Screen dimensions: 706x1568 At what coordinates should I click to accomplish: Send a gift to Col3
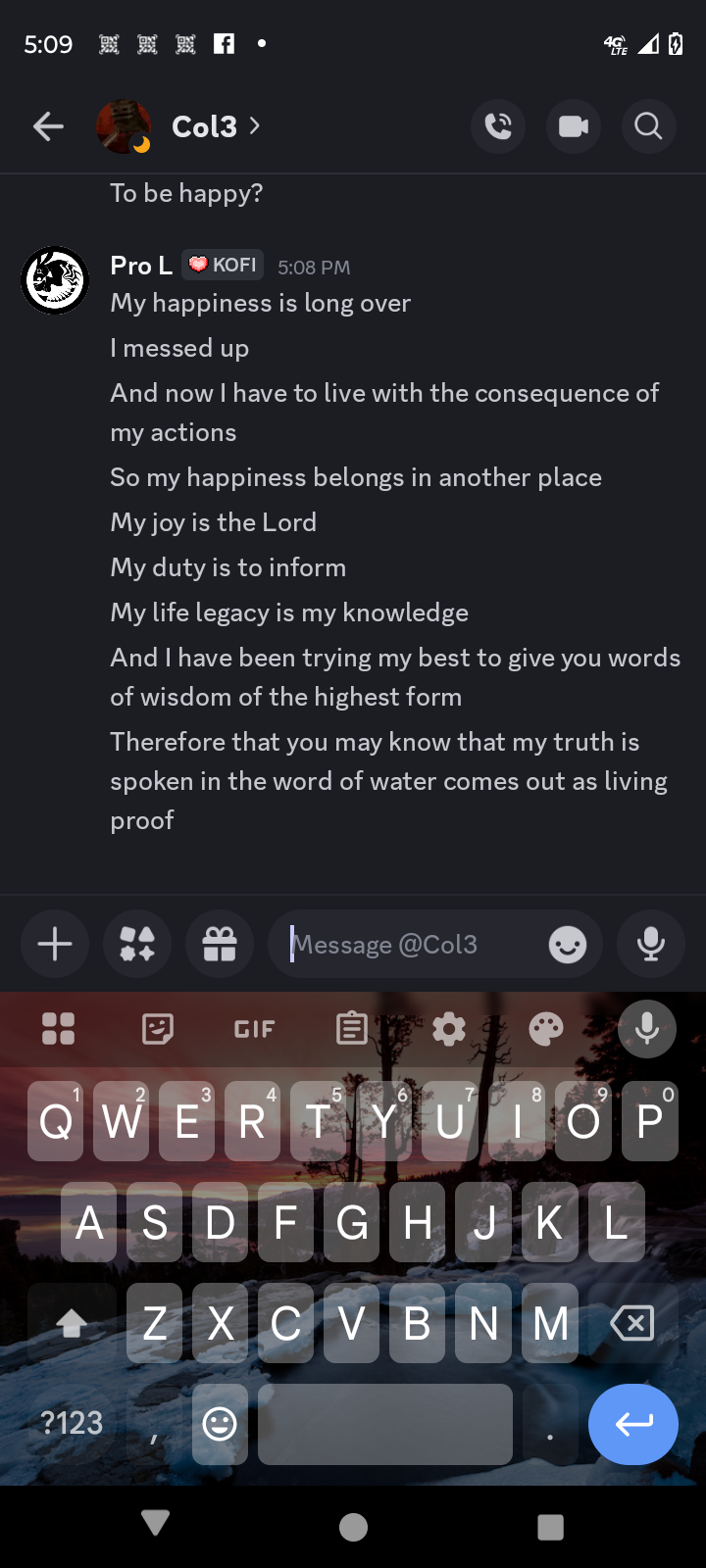(220, 945)
